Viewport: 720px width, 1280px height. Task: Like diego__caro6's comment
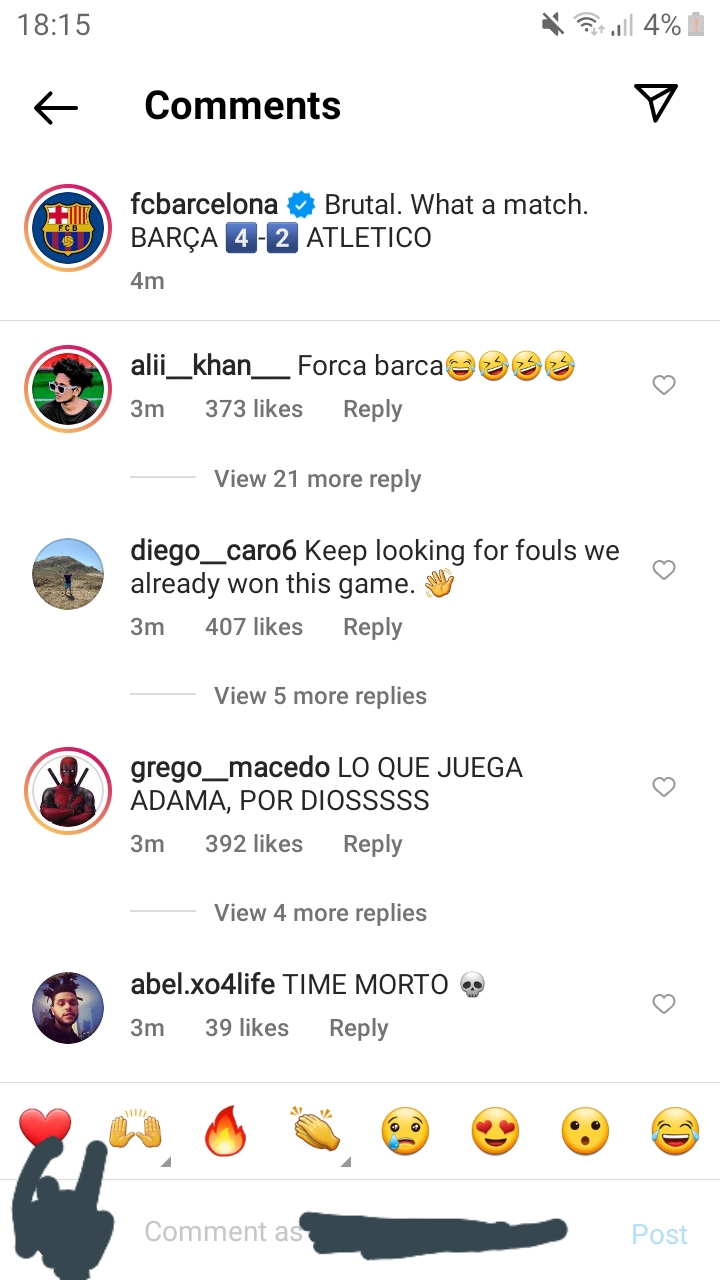664,570
